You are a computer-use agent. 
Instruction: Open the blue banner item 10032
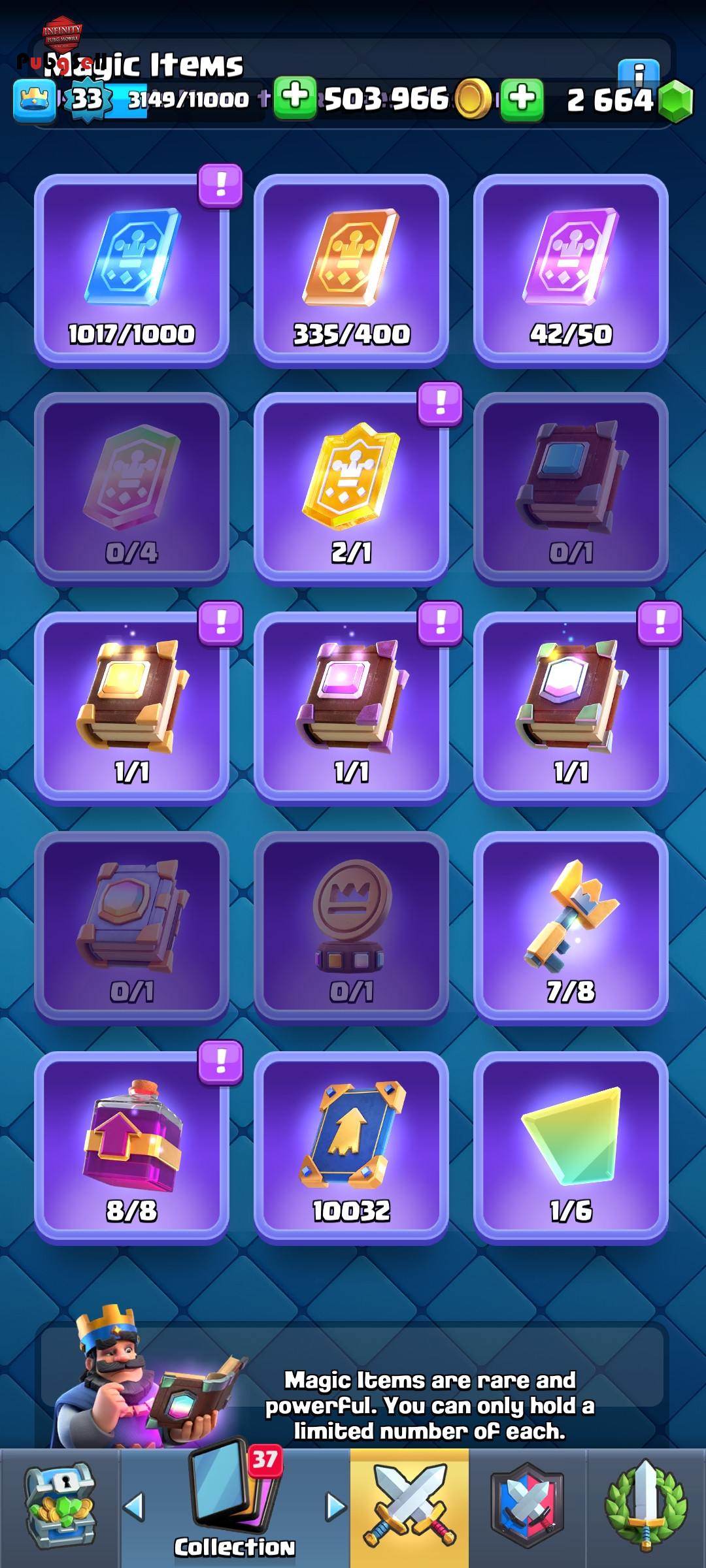(x=351, y=1148)
